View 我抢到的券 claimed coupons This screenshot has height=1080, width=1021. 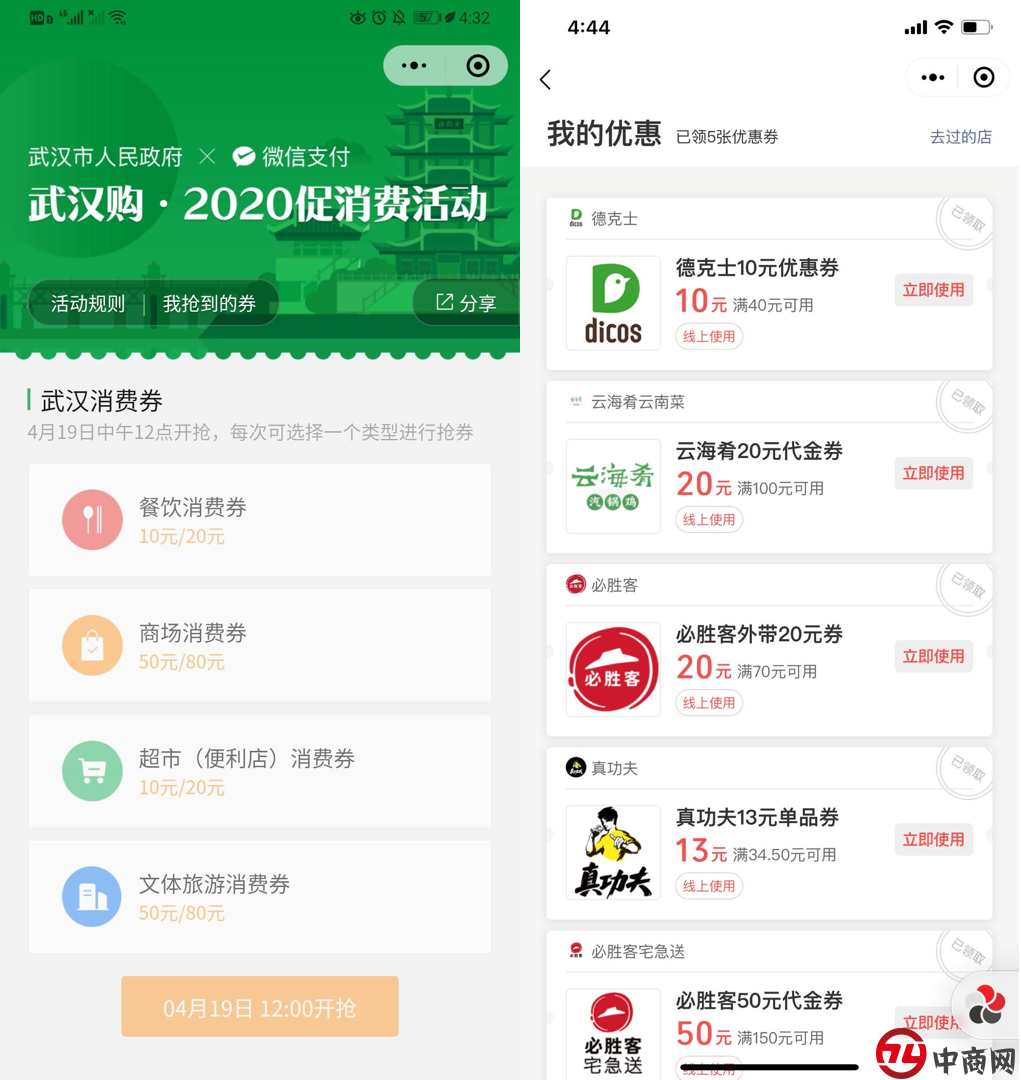[209, 304]
